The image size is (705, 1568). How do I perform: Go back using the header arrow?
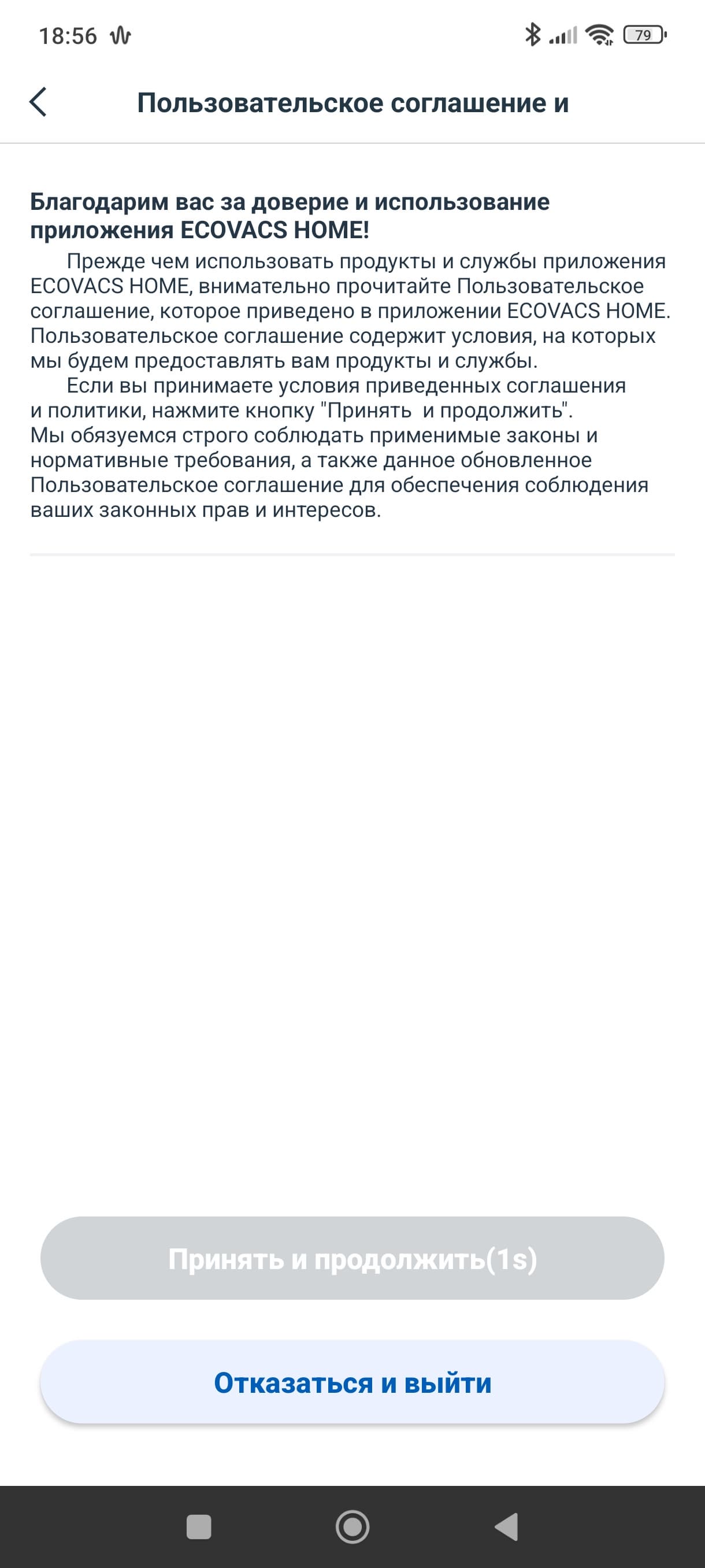click(x=38, y=102)
